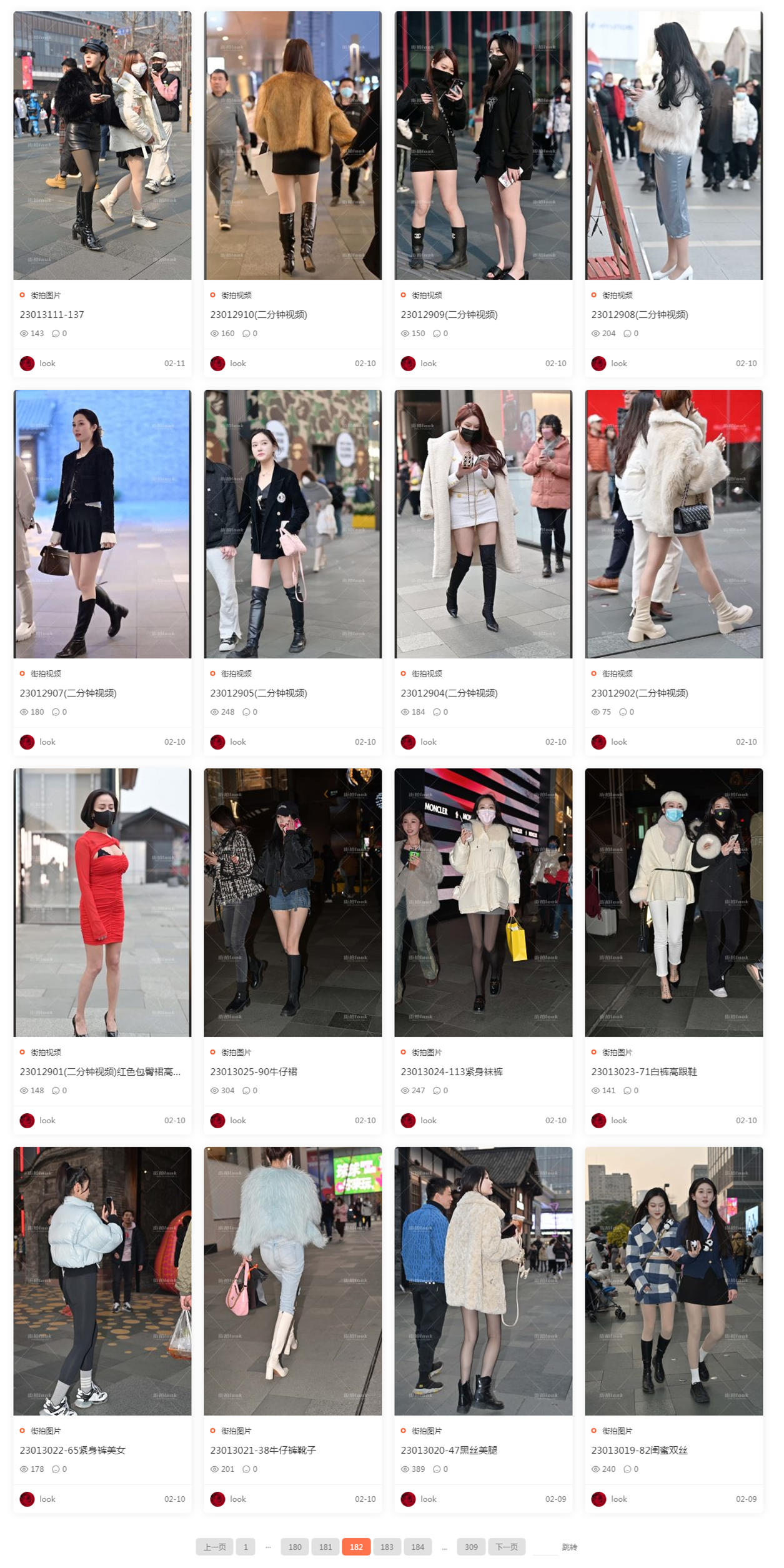Go to next page 下一页
The height and width of the screenshot is (1568, 784).
click(x=506, y=1547)
